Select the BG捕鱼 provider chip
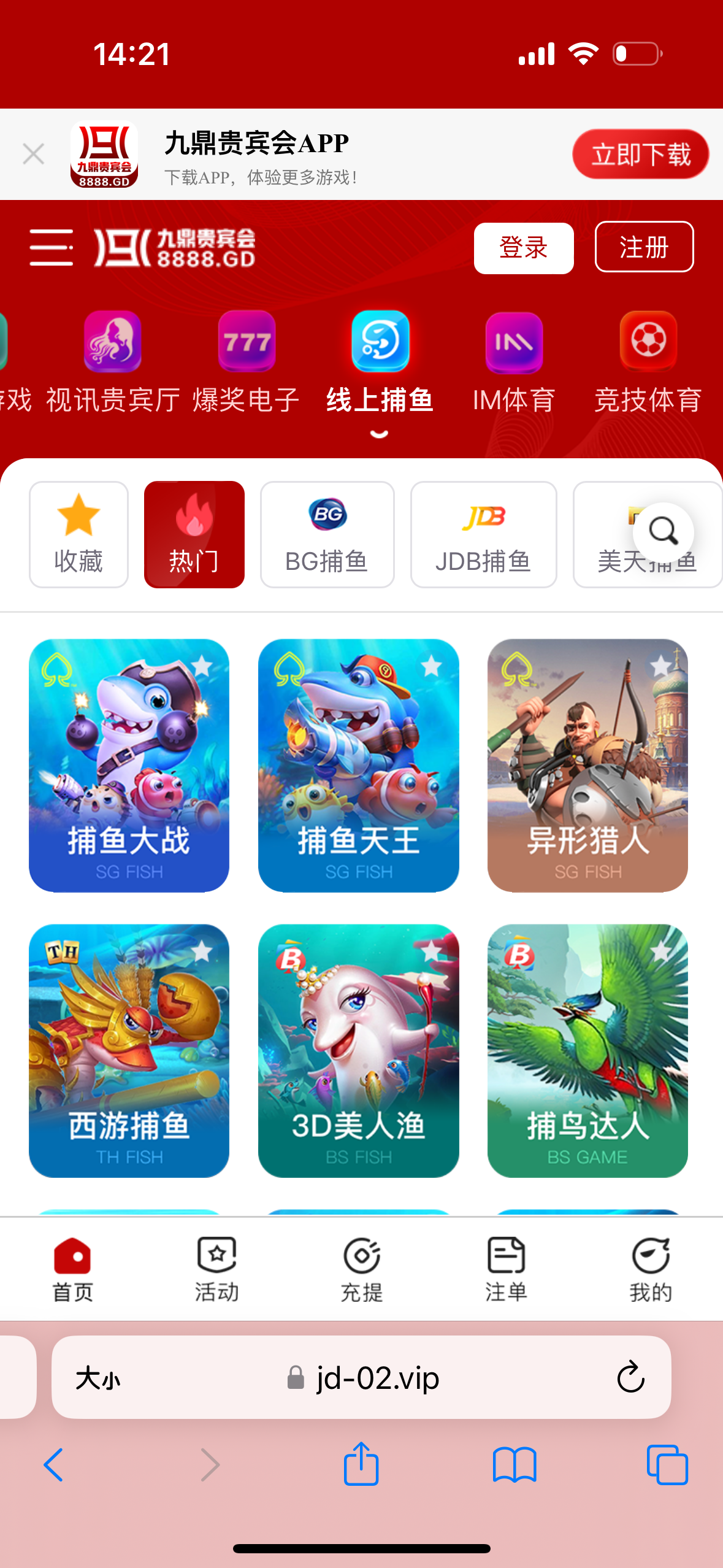723x1568 pixels. (x=327, y=534)
